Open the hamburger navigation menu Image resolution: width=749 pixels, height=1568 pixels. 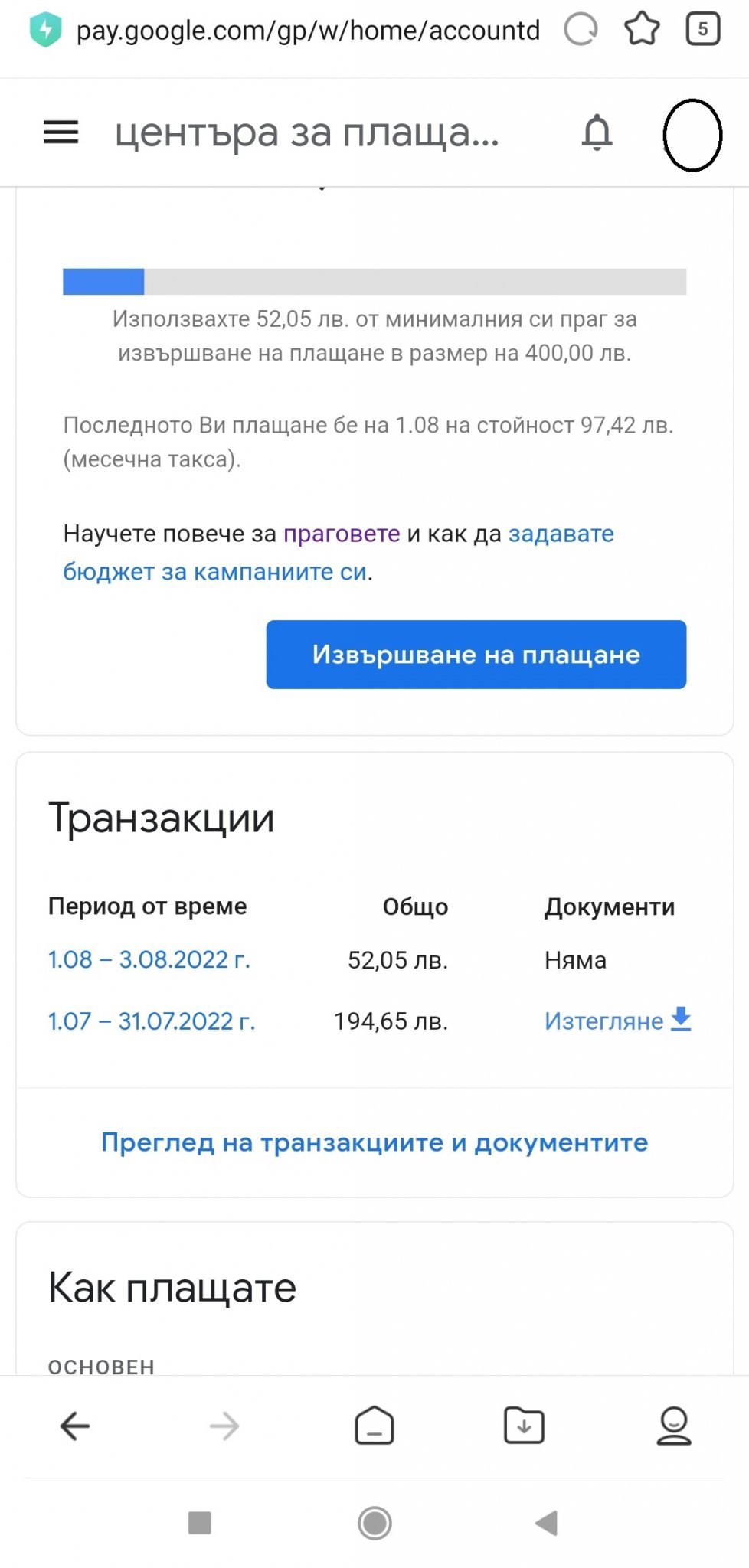[61, 132]
